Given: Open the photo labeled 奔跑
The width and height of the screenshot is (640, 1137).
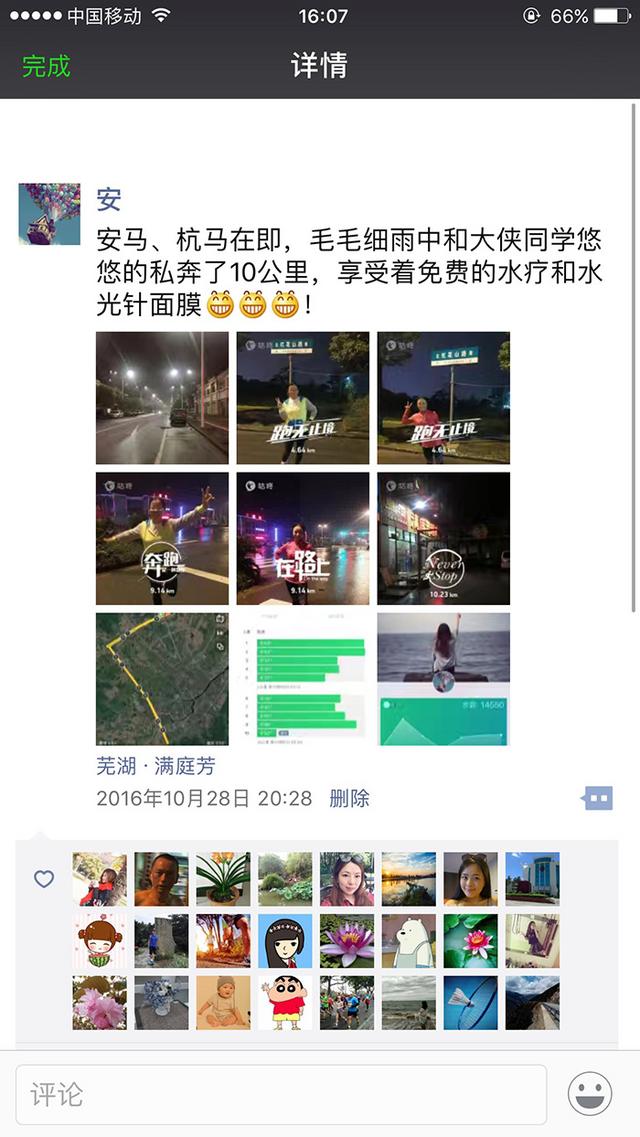Looking at the screenshot, I should point(162,539).
